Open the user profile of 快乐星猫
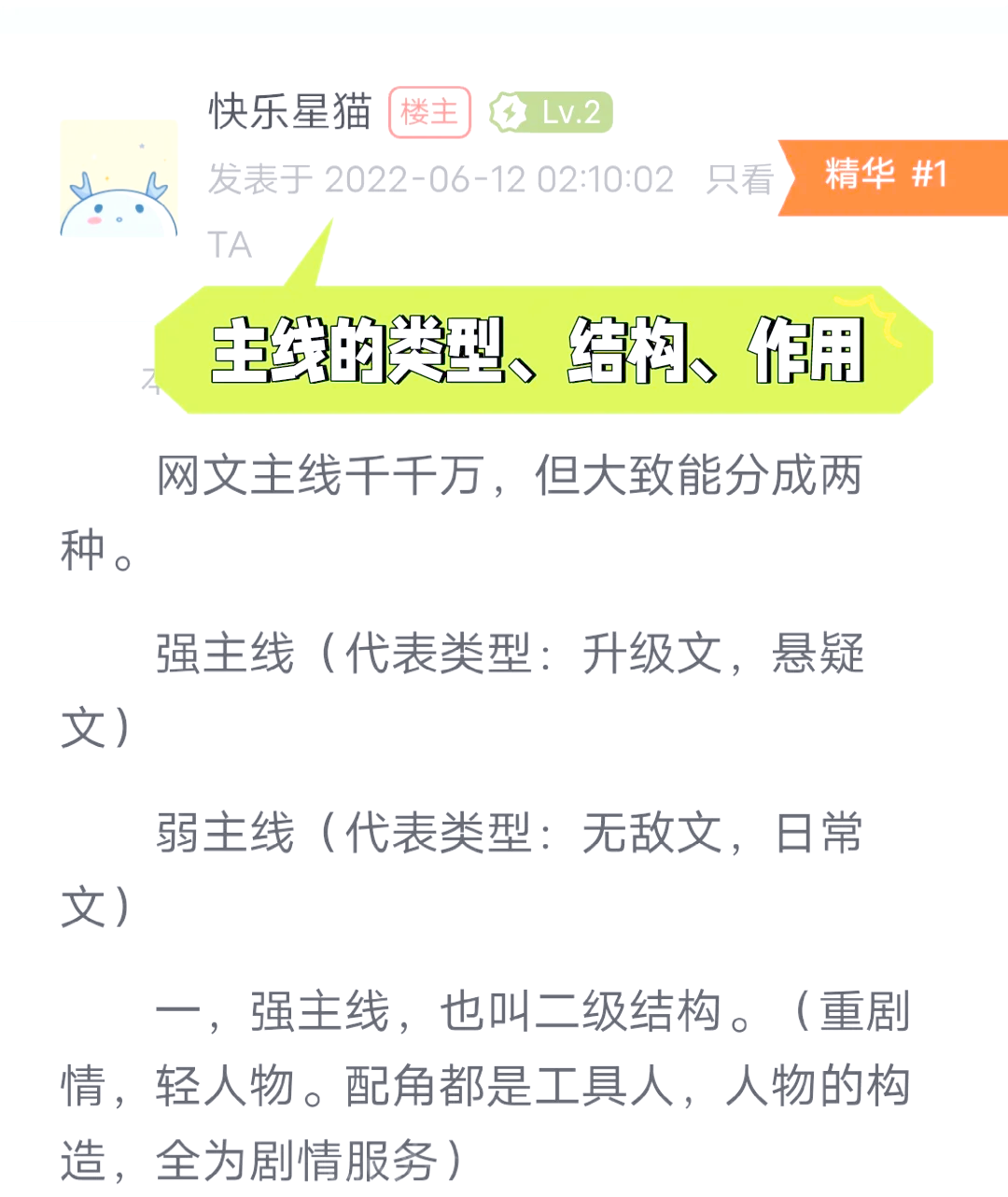 pyautogui.click(x=287, y=112)
